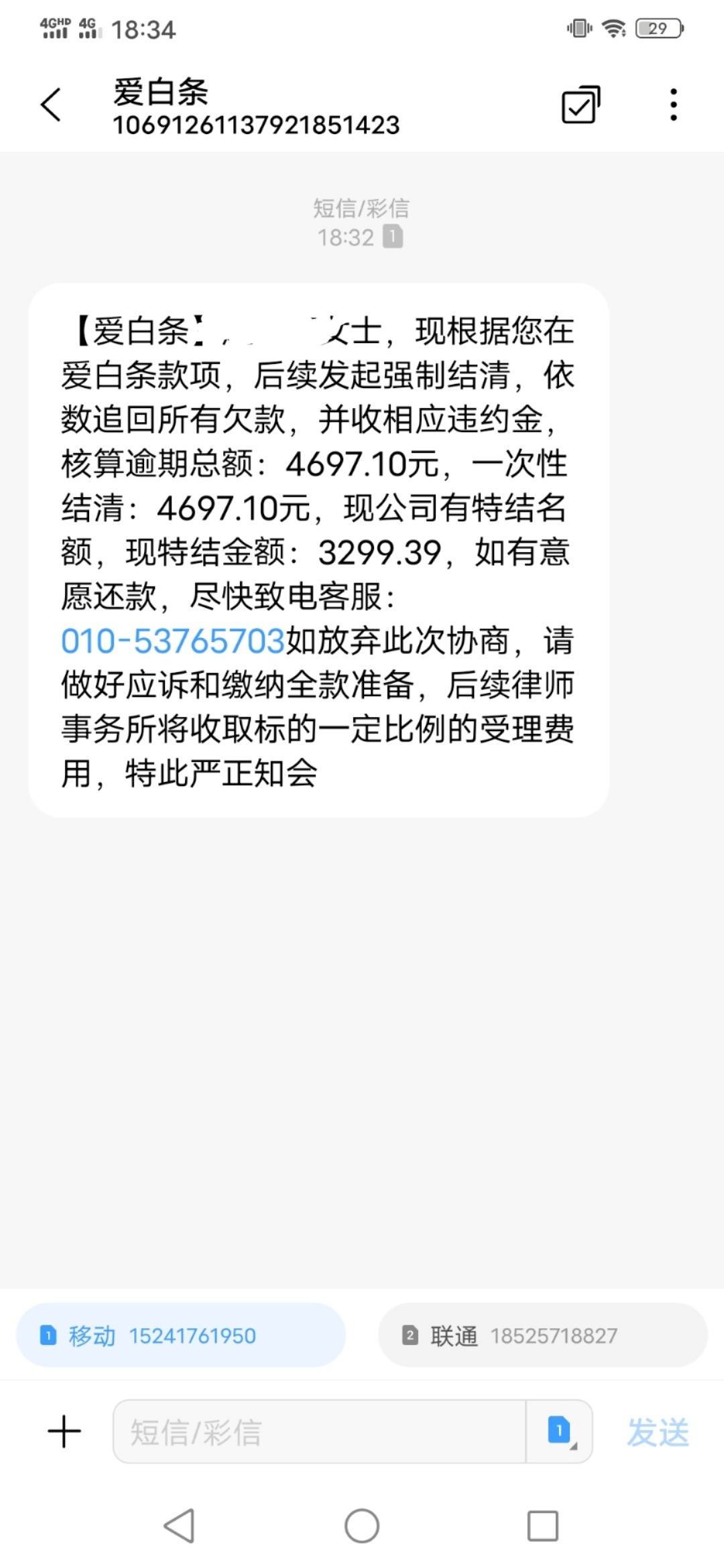The width and height of the screenshot is (724, 1568).
Task: Select the 移动 SIM 15241761950
Action: click(181, 1335)
